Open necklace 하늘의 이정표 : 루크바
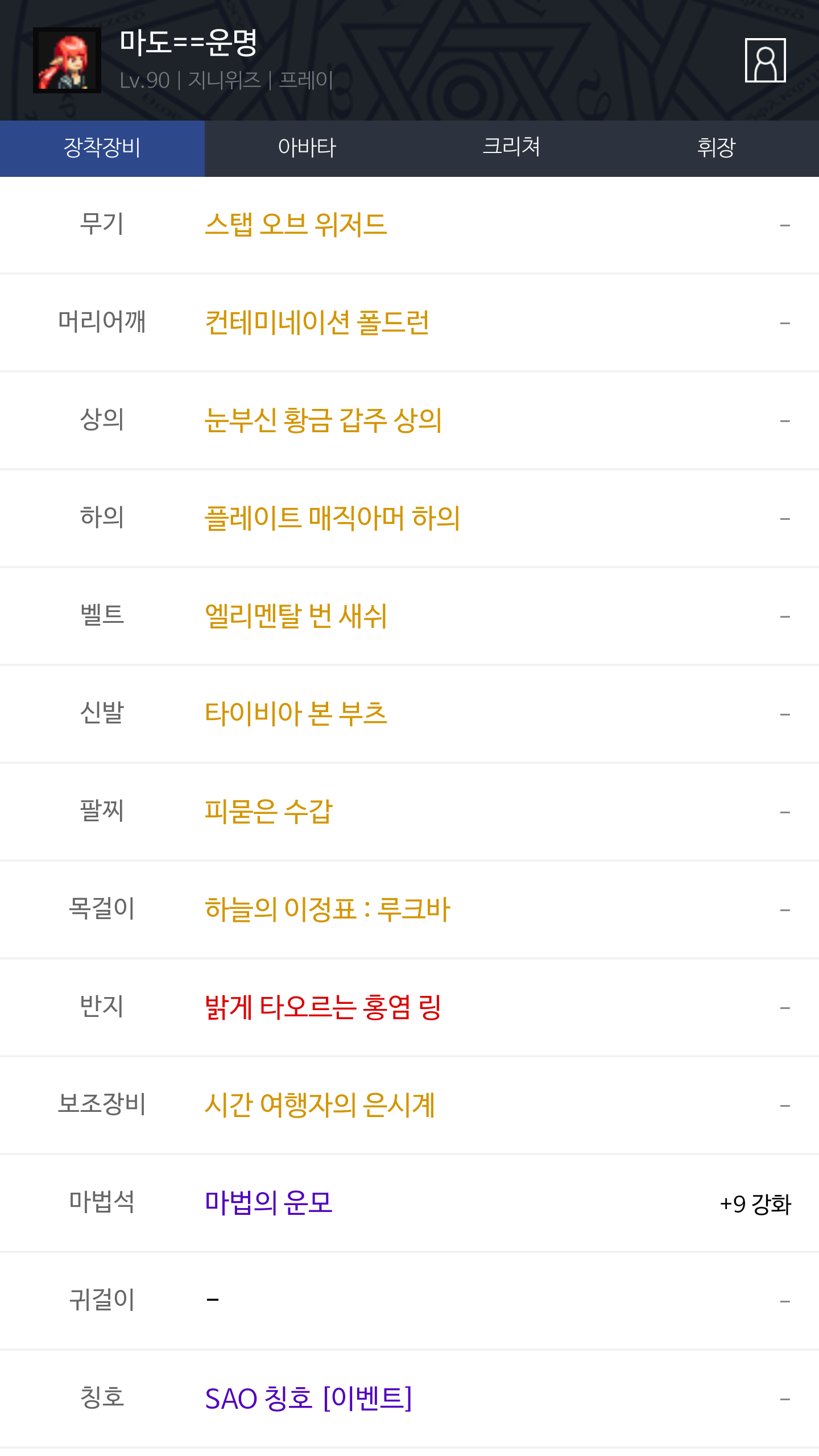This screenshot has height=1456, width=819. tap(328, 909)
